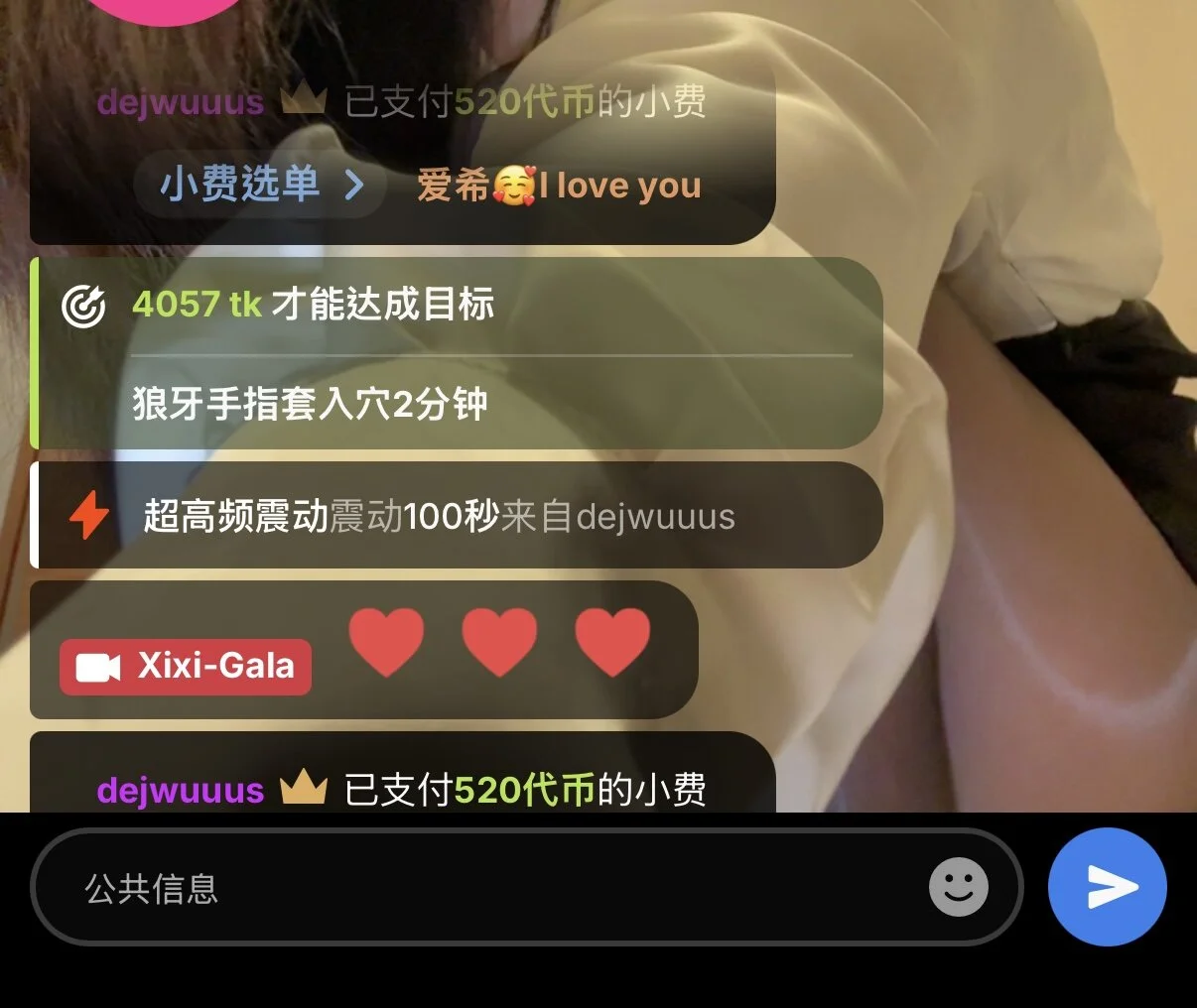The height and width of the screenshot is (1008, 1197).
Task: Open the Xixi-Gala broadcaster tag
Action: click(186, 666)
